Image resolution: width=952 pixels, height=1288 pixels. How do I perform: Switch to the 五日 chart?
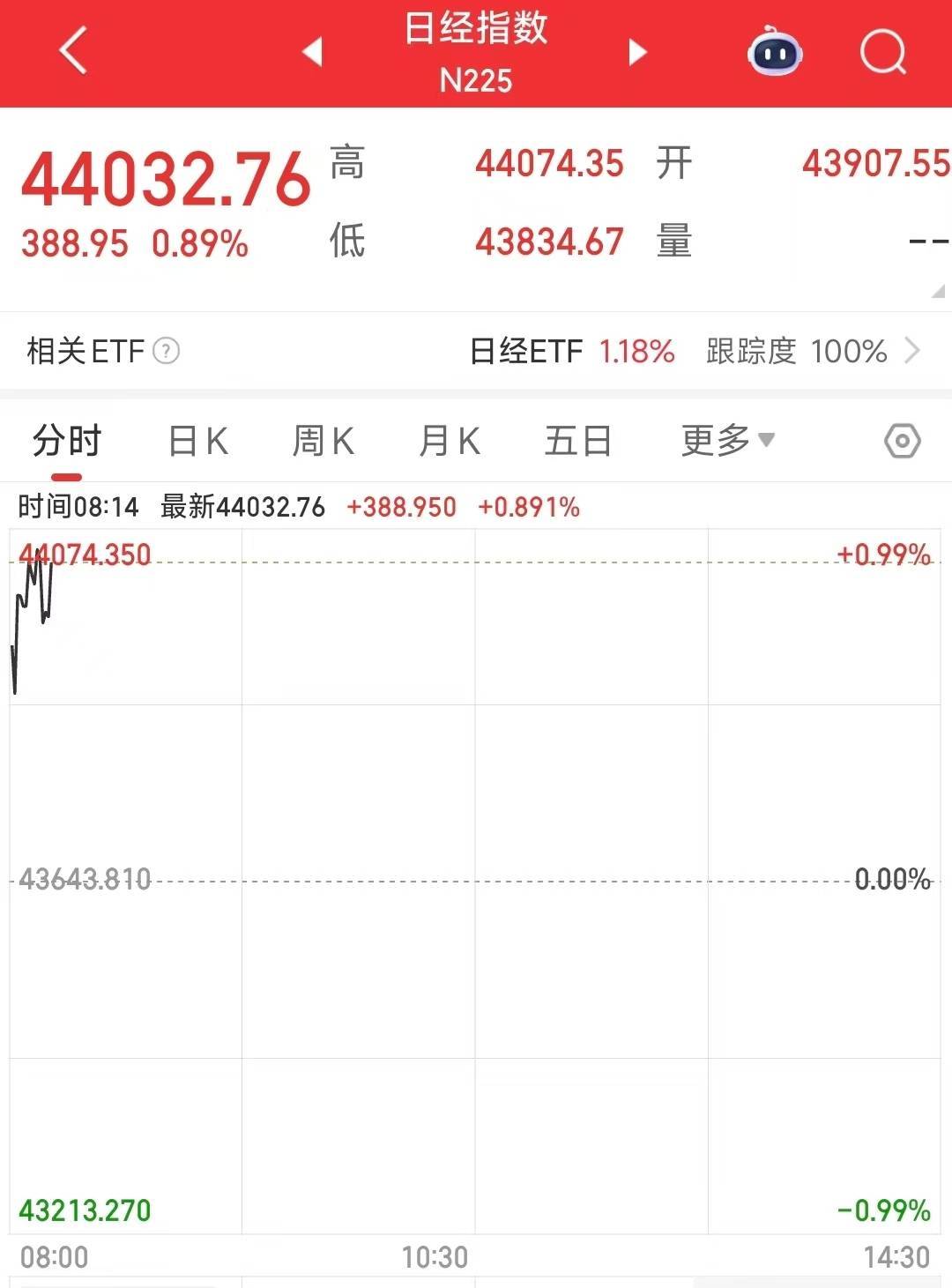point(577,441)
